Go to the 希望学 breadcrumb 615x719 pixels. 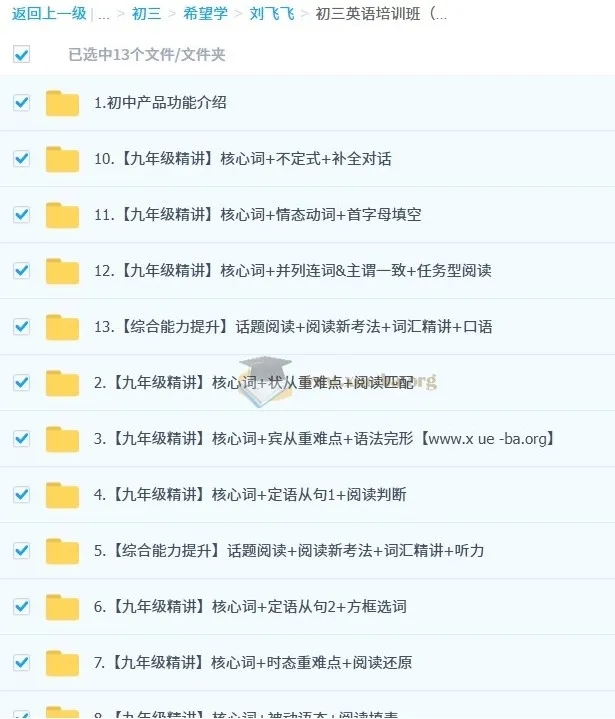pos(206,14)
